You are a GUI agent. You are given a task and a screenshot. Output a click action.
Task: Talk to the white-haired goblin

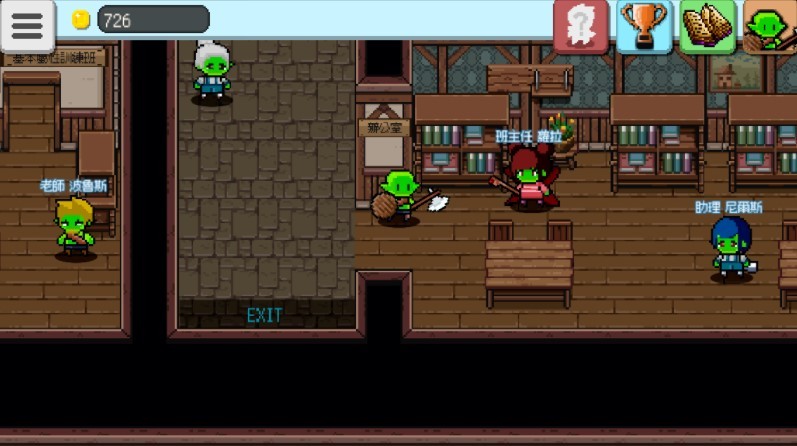point(212,71)
